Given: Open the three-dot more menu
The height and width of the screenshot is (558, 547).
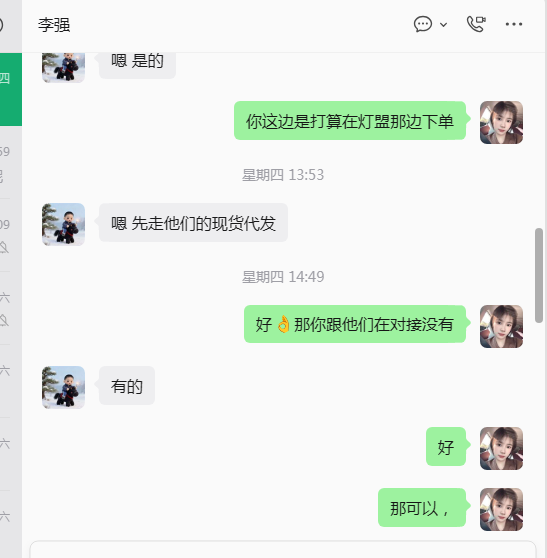Looking at the screenshot, I should (514, 24).
